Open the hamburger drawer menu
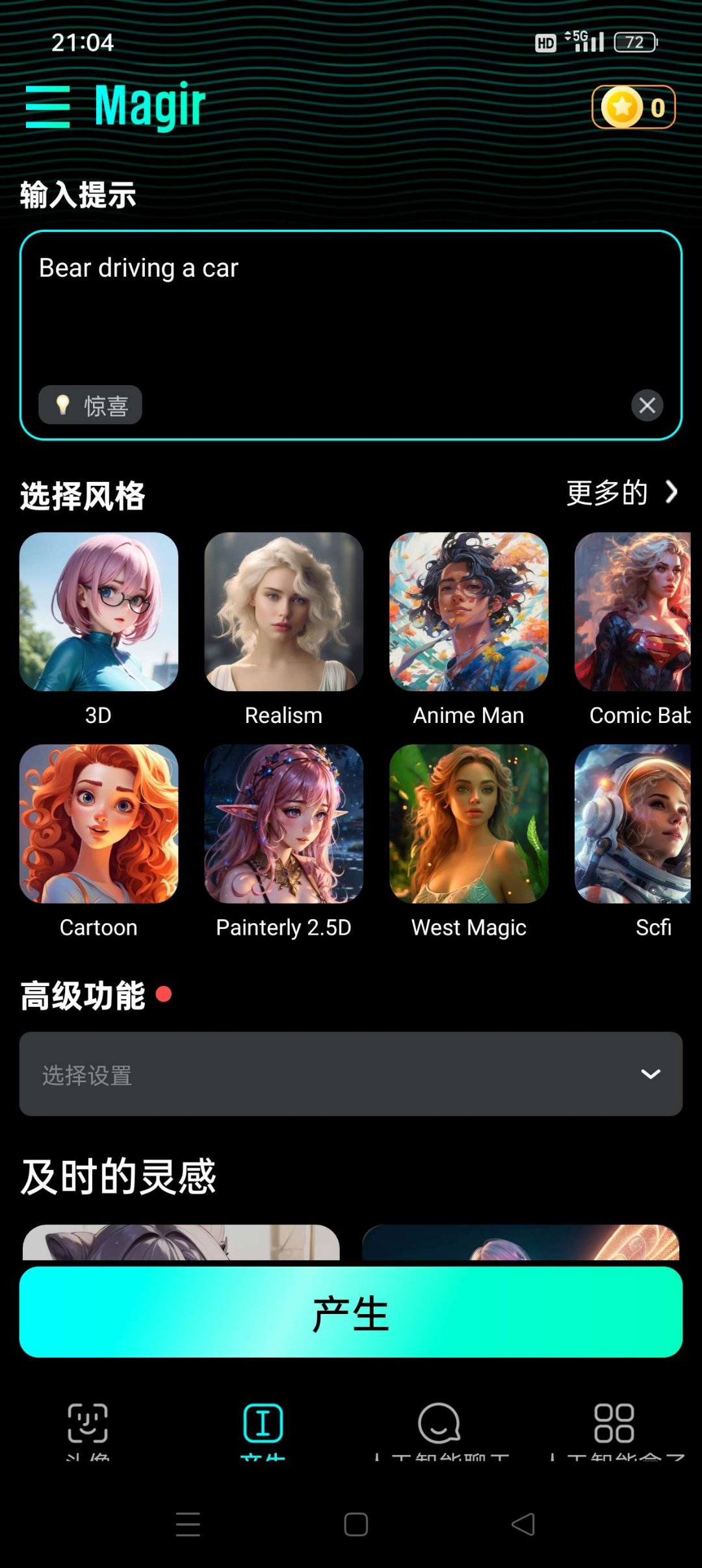 (47, 107)
